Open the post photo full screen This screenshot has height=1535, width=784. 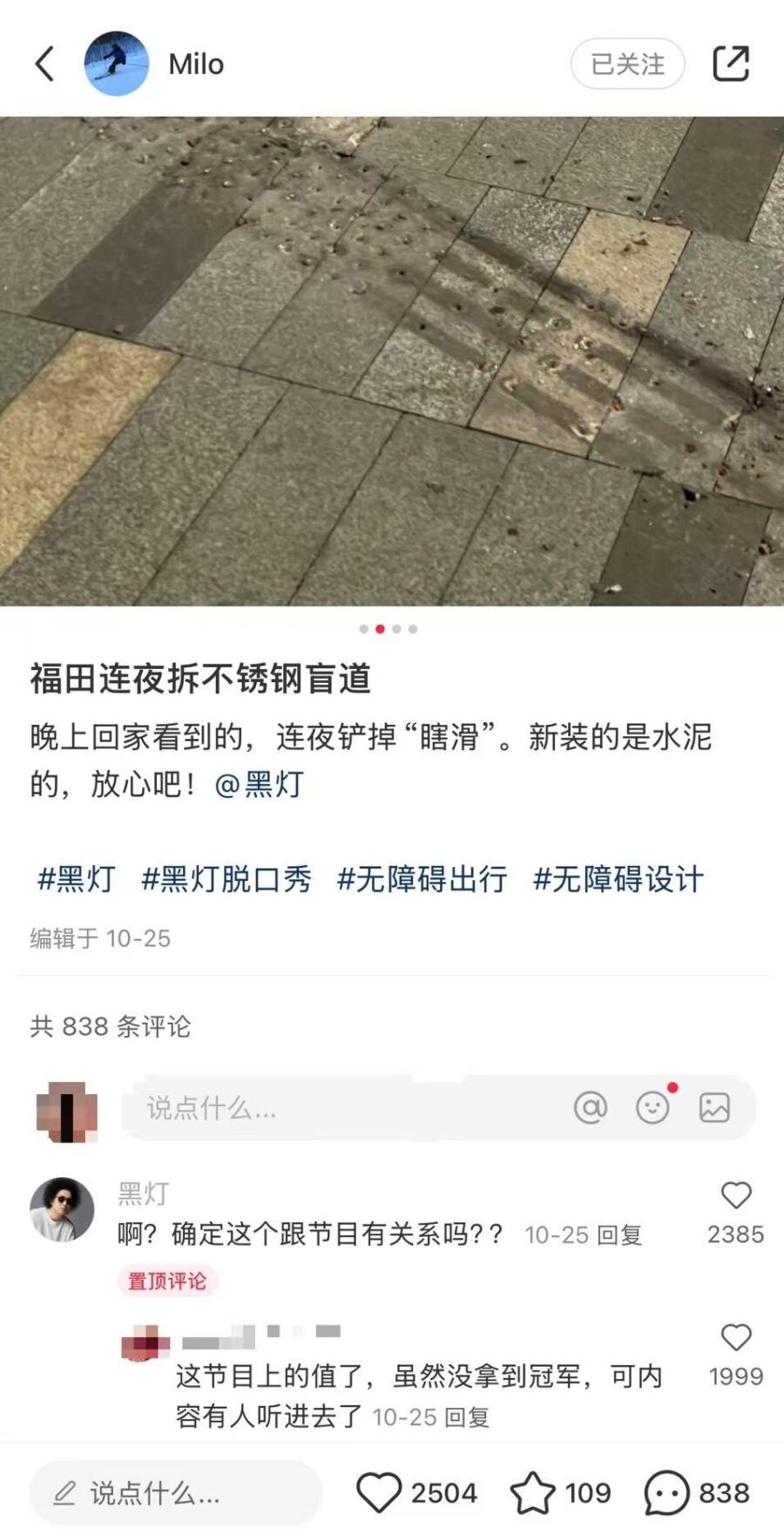(x=392, y=361)
